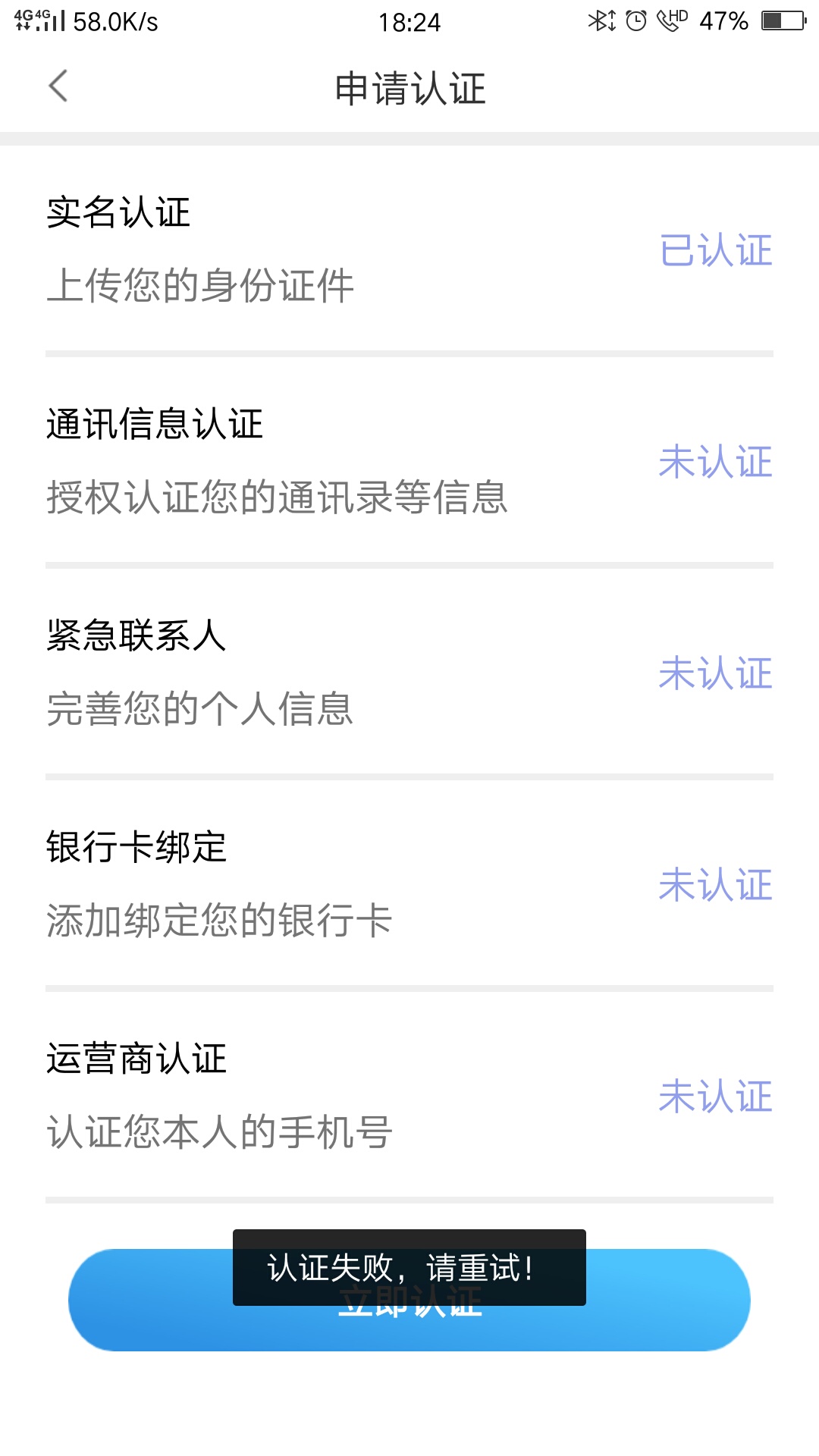
Task: Open 银行卡绑定 to add a bank card
Action: click(x=409, y=884)
